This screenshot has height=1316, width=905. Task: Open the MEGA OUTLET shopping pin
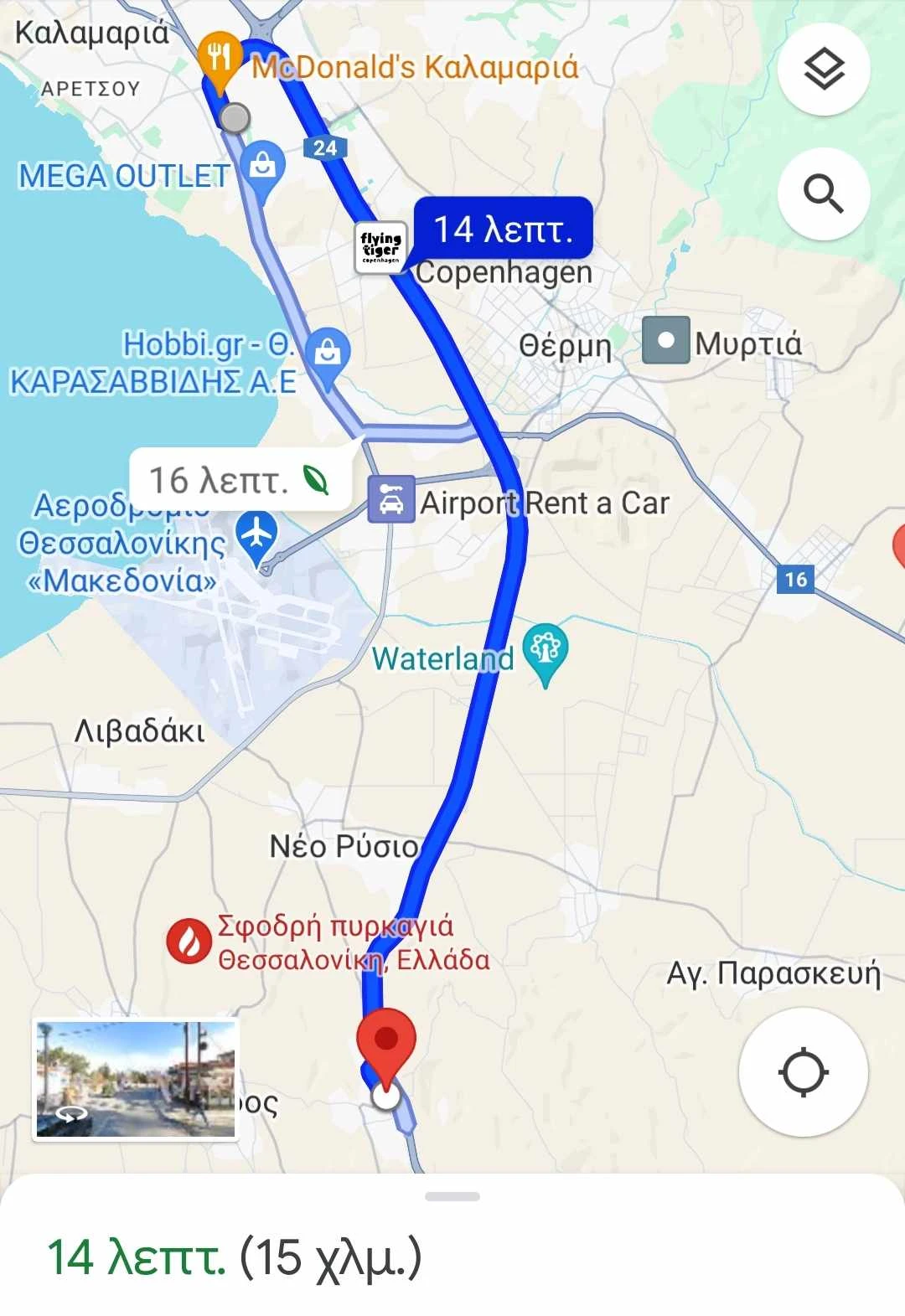click(x=262, y=167)
